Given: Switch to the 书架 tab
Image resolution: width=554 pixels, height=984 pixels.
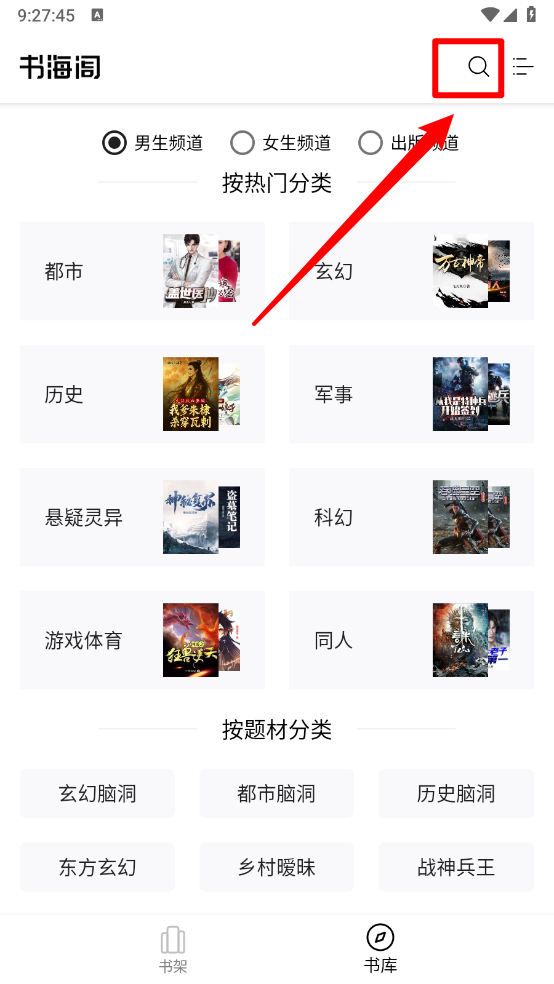Looking at the screenshot, I should coord(173,949).
